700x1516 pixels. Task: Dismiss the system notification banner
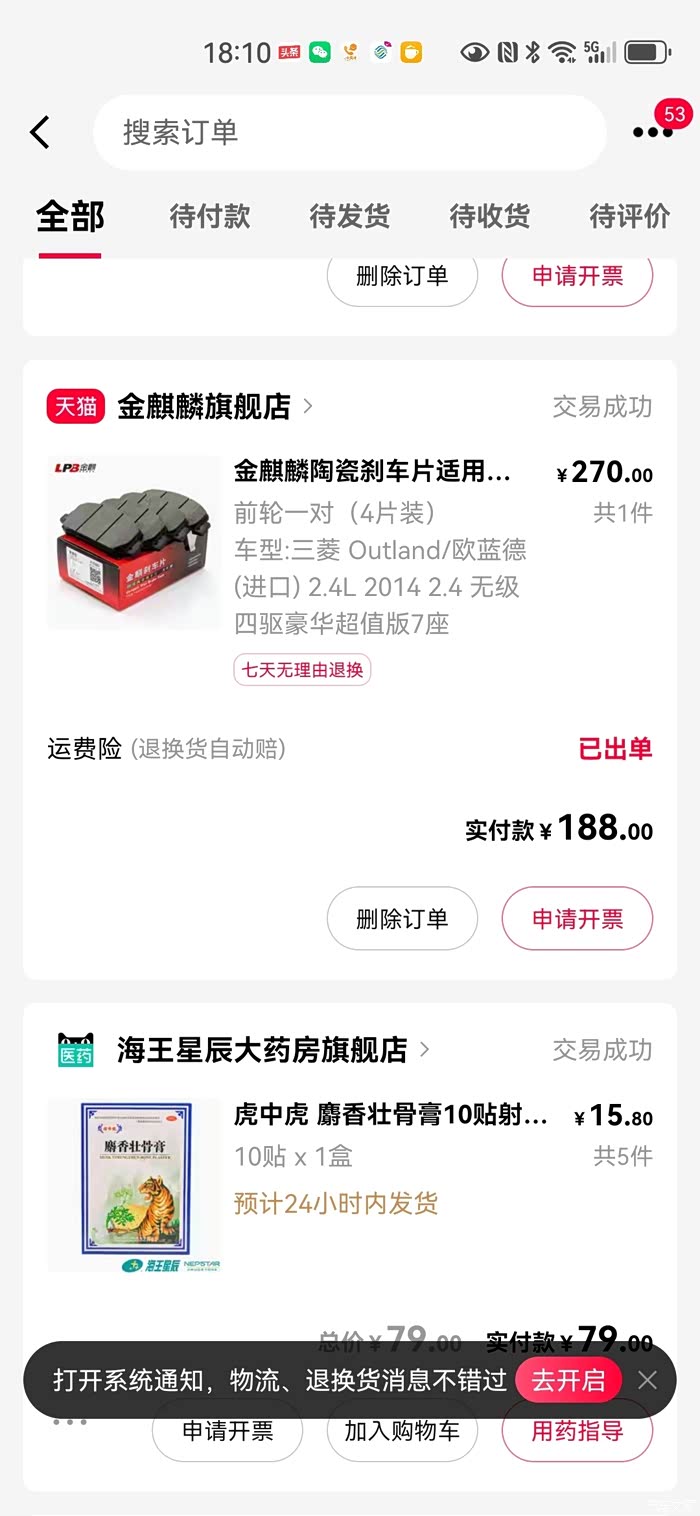click(648, 1381)
